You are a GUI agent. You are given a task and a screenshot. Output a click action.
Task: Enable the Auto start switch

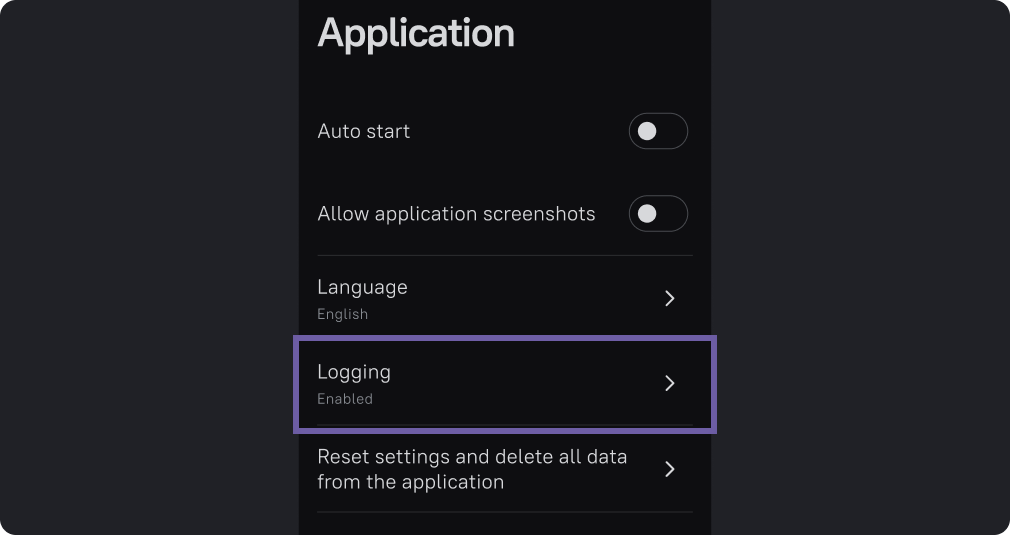point(657,131)
